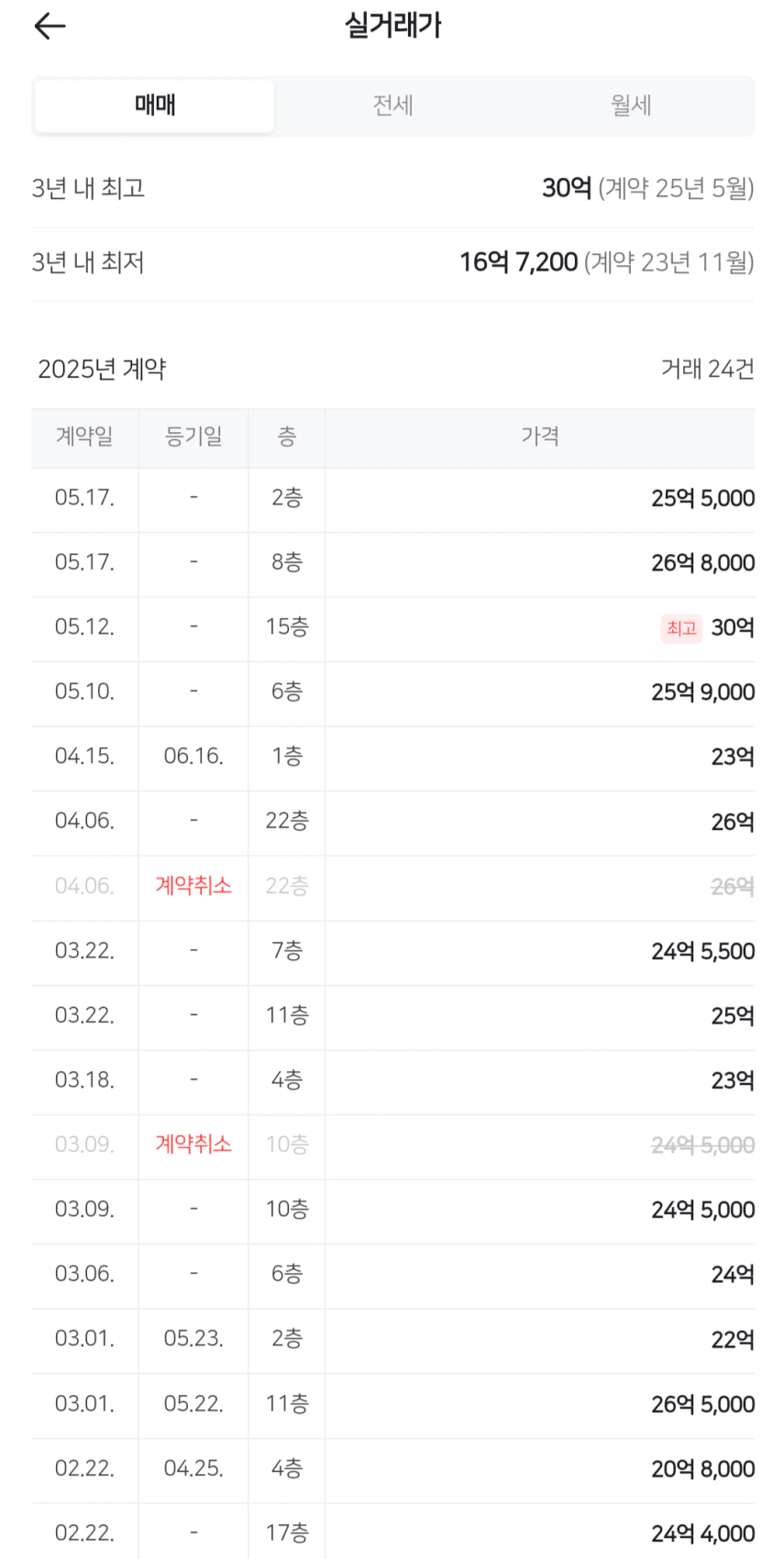Go back using the arrow icon
784x1559 pixels.
click(50, 27)
